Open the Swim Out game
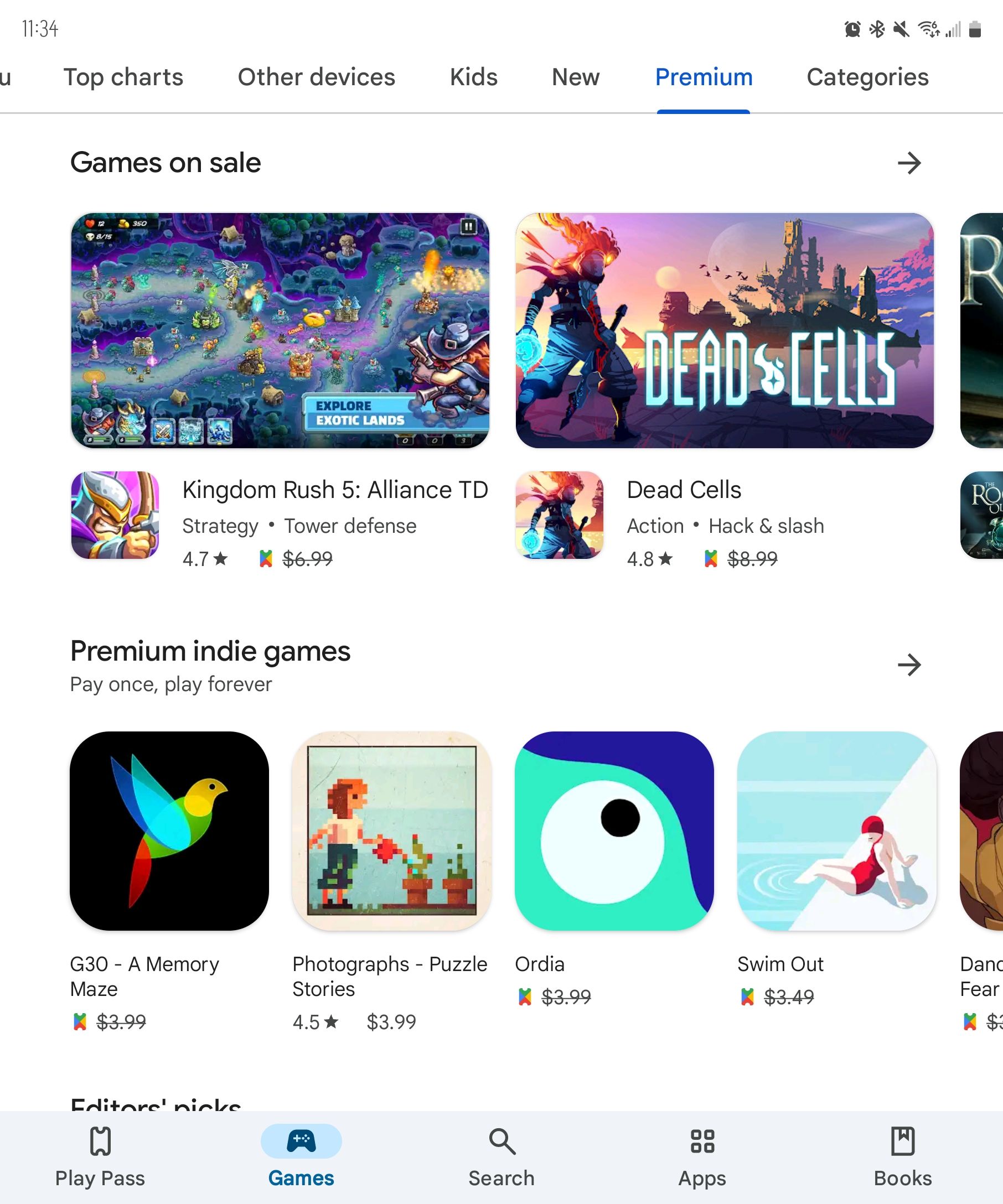The height and width of the screenshot is (1204, 1003). tap(837, 831)
